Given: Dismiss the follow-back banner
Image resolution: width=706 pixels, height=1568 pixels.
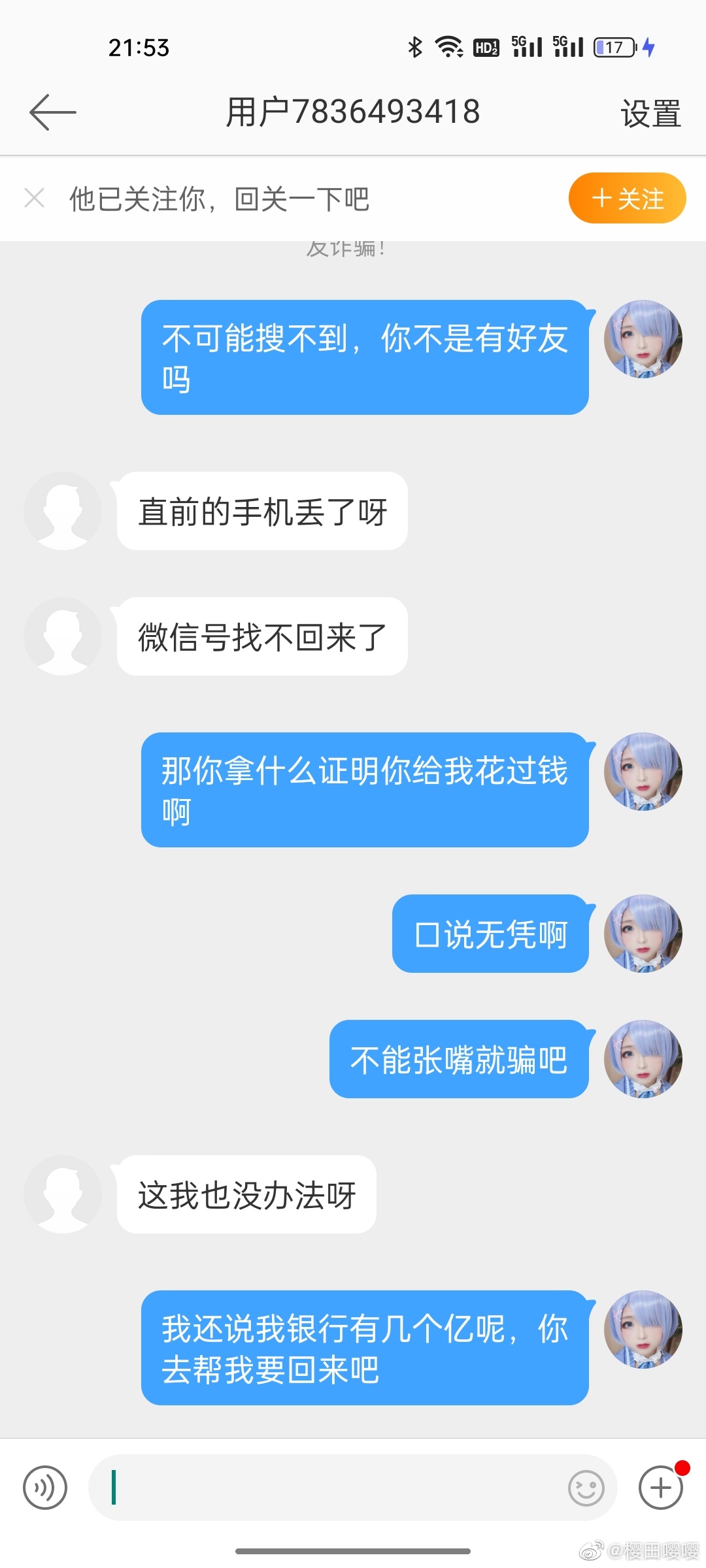Looking at the screenshot, I should pos(34,198).
